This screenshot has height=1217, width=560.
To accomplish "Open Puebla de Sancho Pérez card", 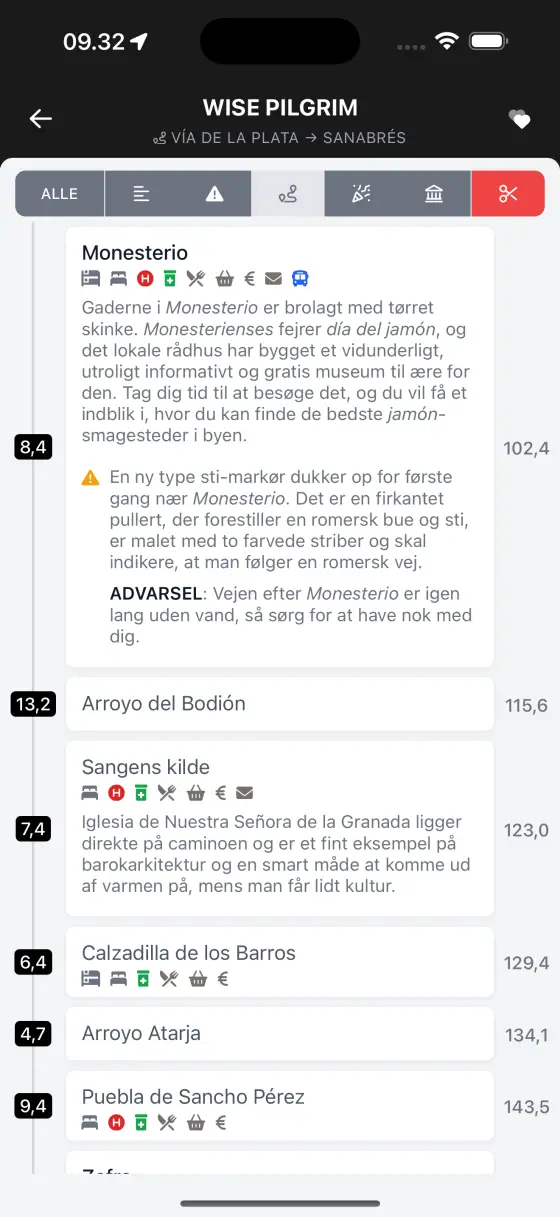I will [280, 1106].
